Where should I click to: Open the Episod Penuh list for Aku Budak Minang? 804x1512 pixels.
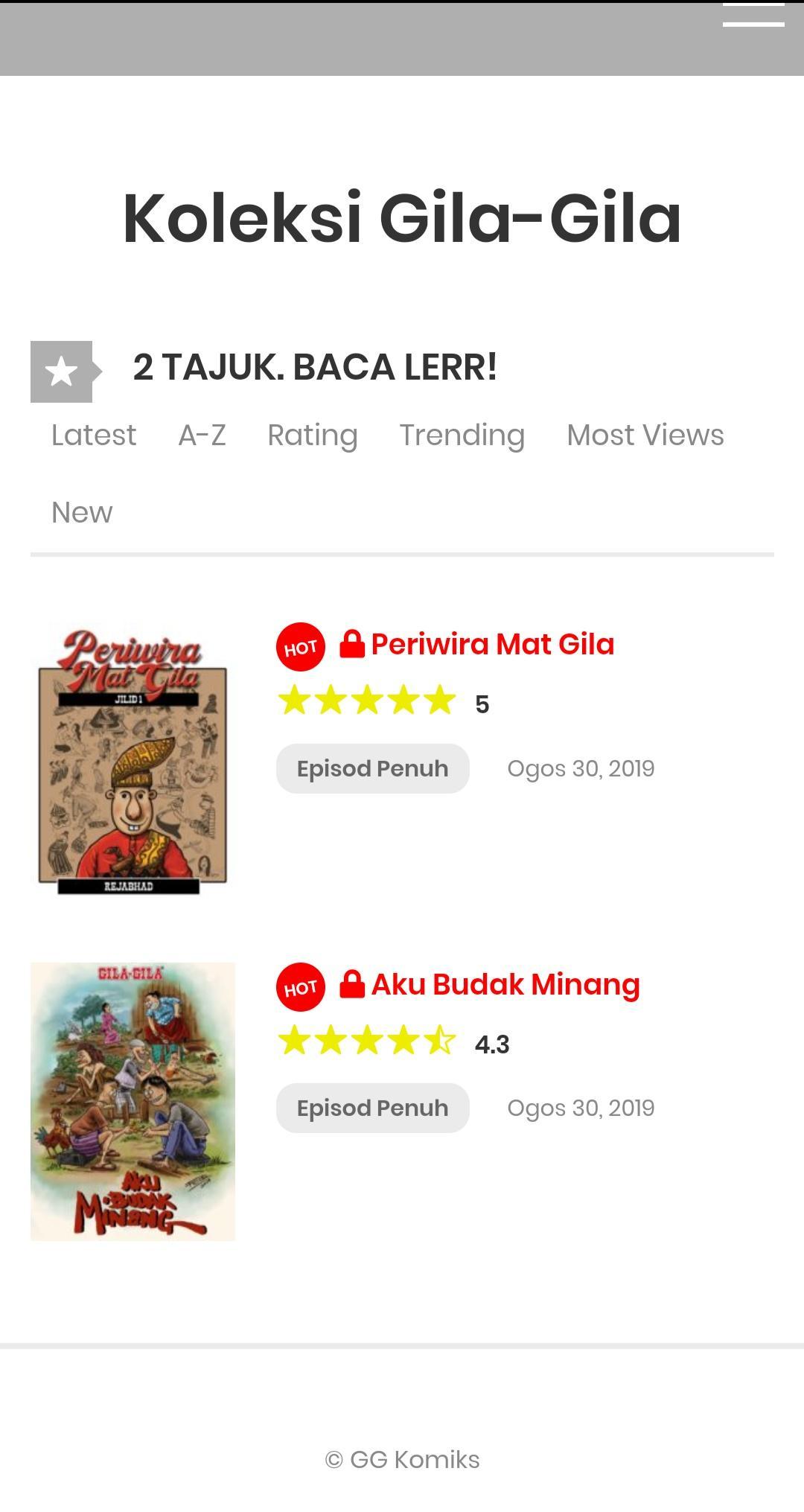372,1108
